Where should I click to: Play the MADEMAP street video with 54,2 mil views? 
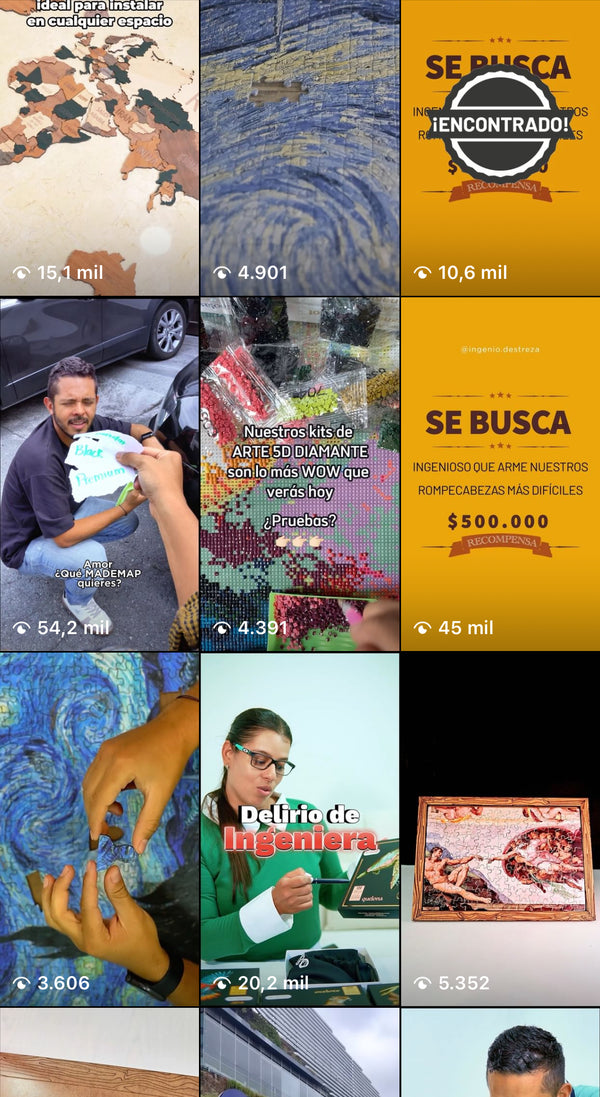(99, 475)
